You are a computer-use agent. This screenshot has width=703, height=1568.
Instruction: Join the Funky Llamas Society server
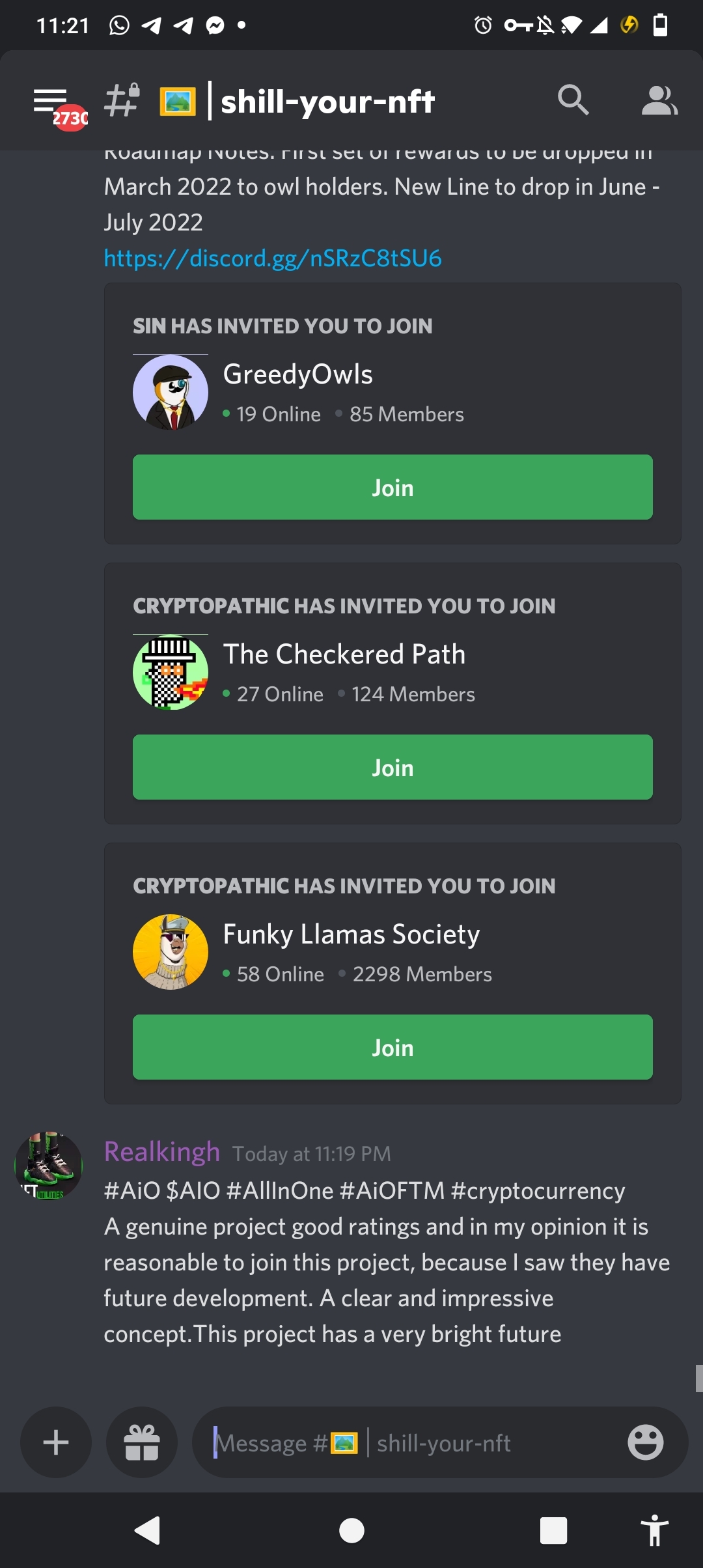point(393,1047)
